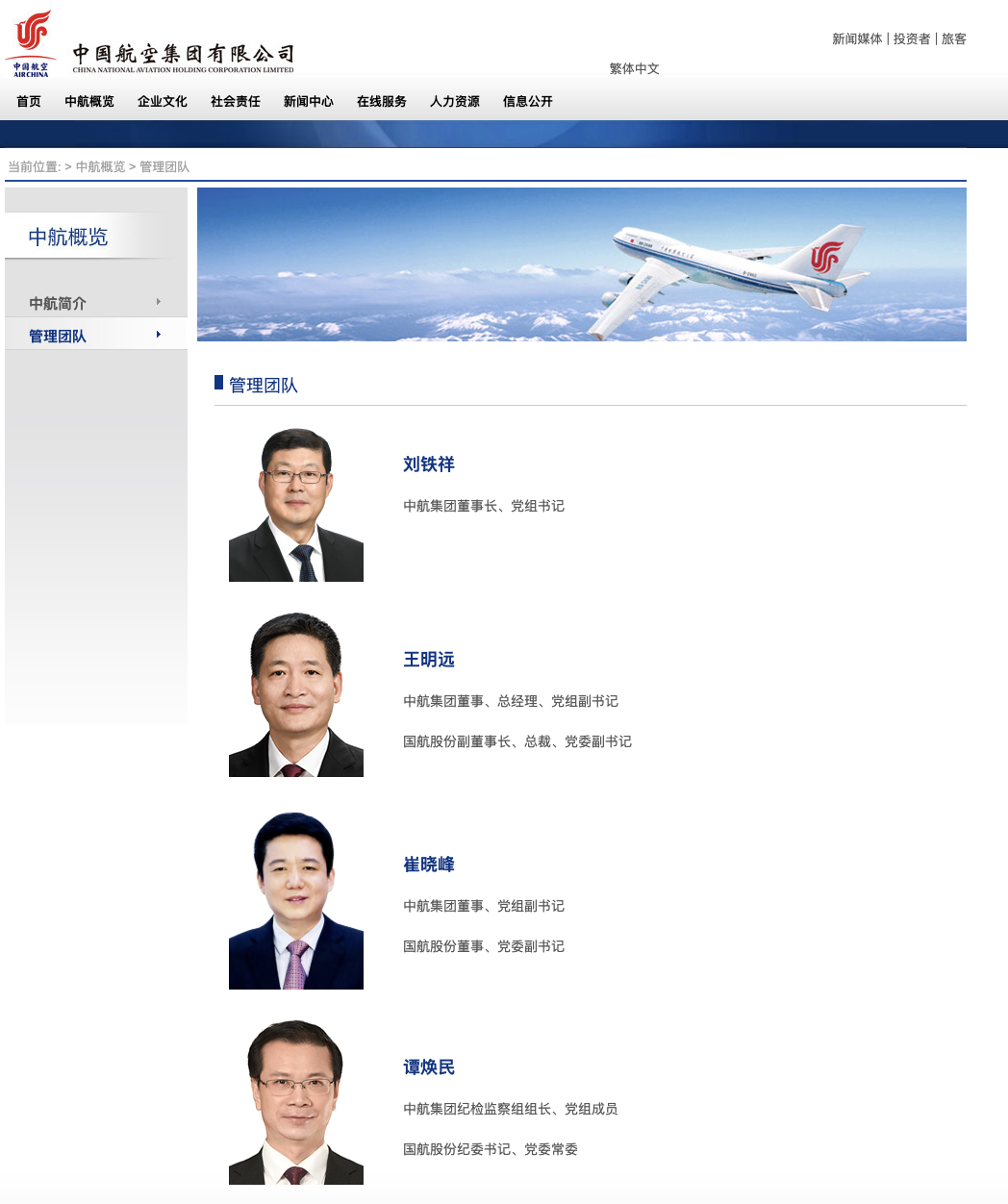Open the 新闻媒体 link

[857, 39]
